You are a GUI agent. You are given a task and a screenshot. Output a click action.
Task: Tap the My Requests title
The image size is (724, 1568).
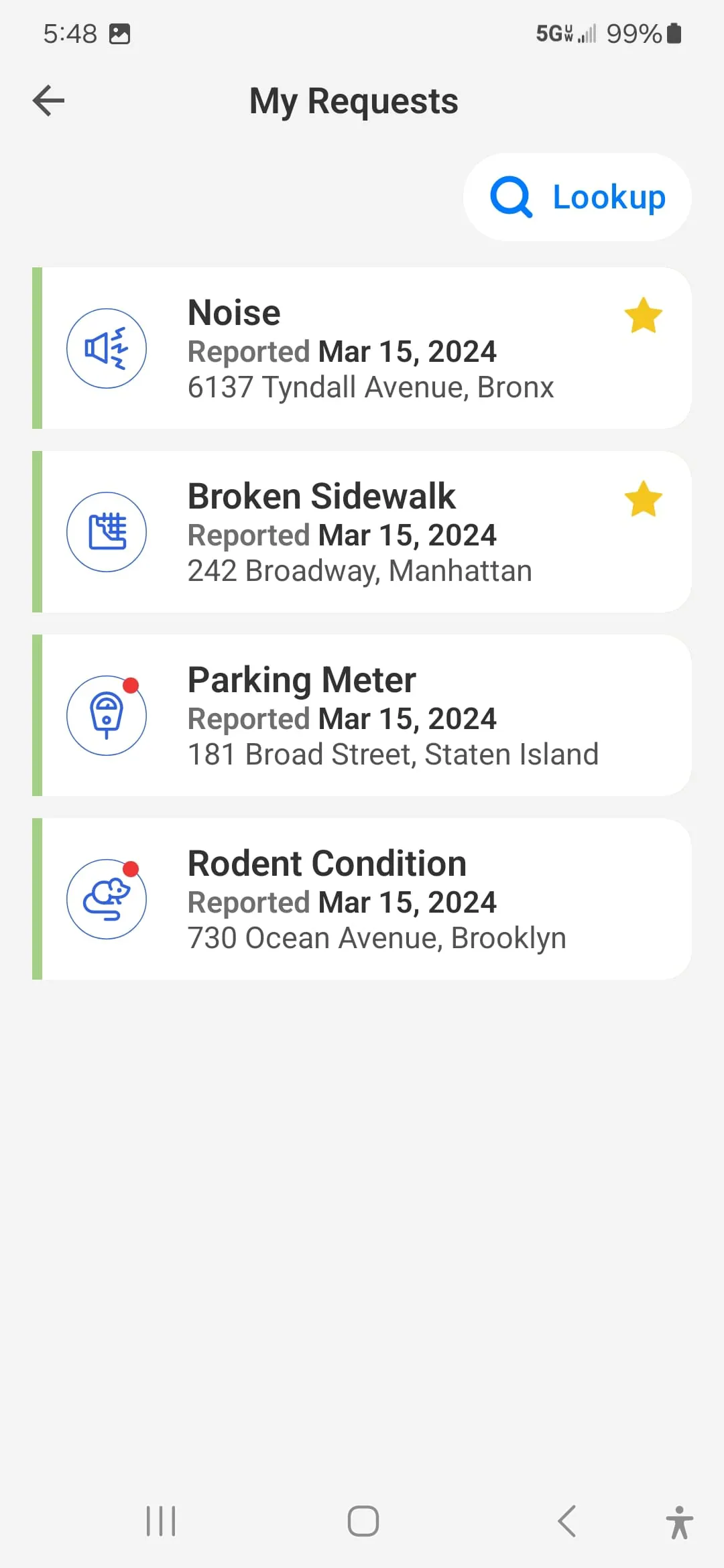[x=353, y=101]
